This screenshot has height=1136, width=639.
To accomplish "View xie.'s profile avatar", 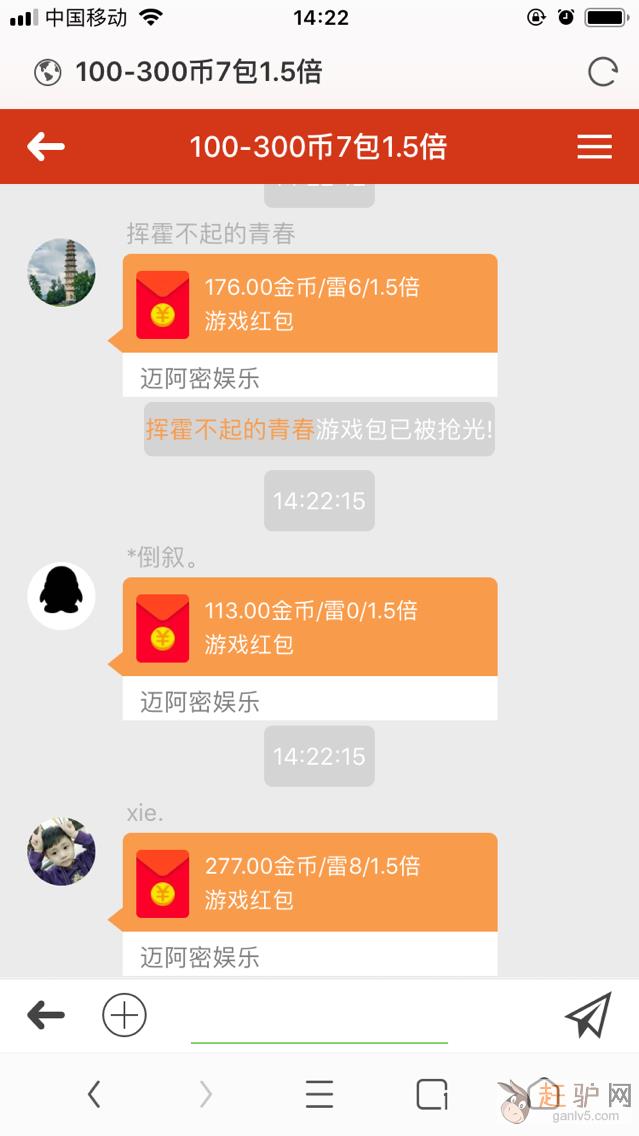I will (x=62, y=852).
